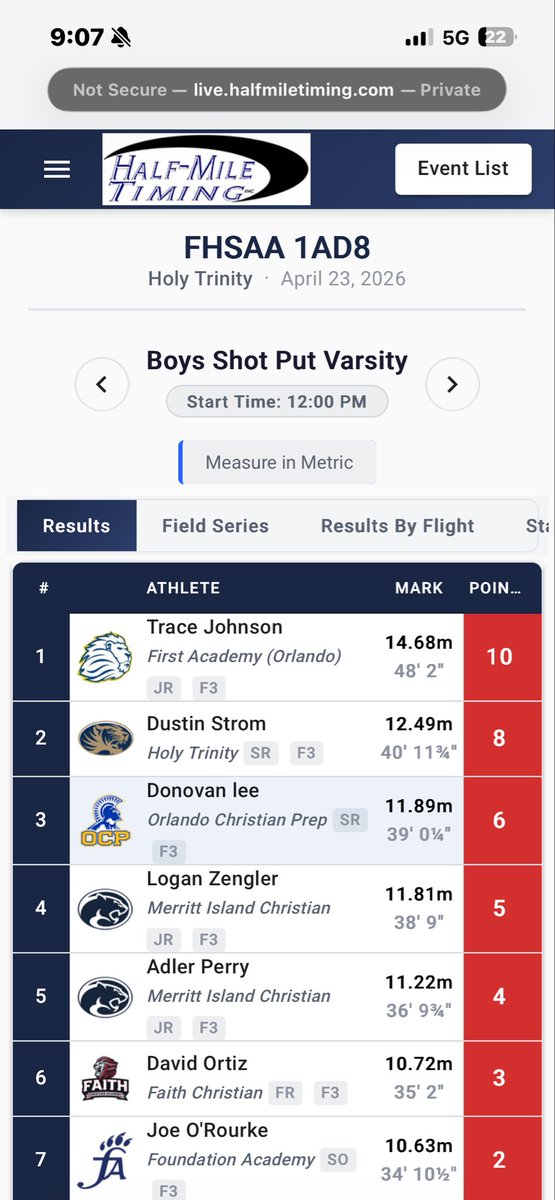The image size is (555, 1200).
Task: Switch to the Field Series tab
Action: pos(215,526)
